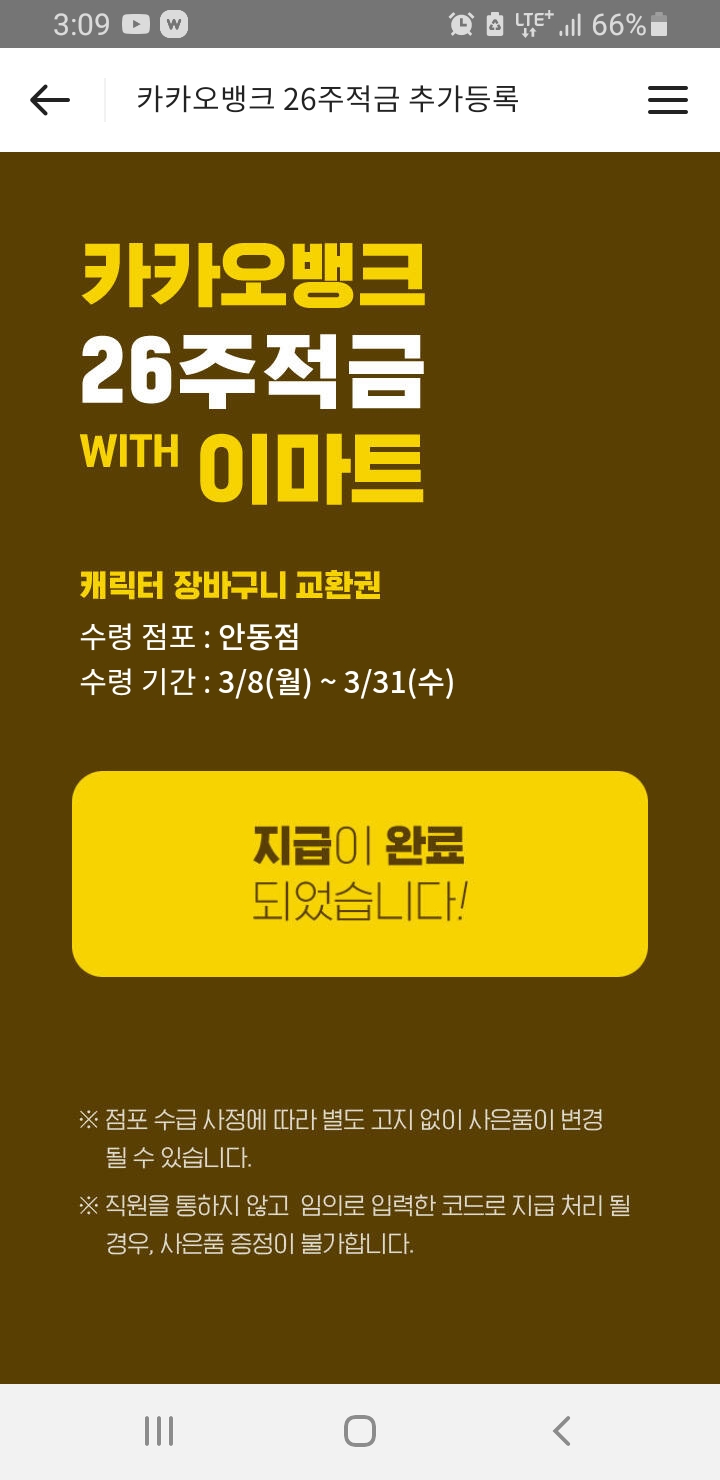
Task: Go to the home screen
Action: (360, 1431)
